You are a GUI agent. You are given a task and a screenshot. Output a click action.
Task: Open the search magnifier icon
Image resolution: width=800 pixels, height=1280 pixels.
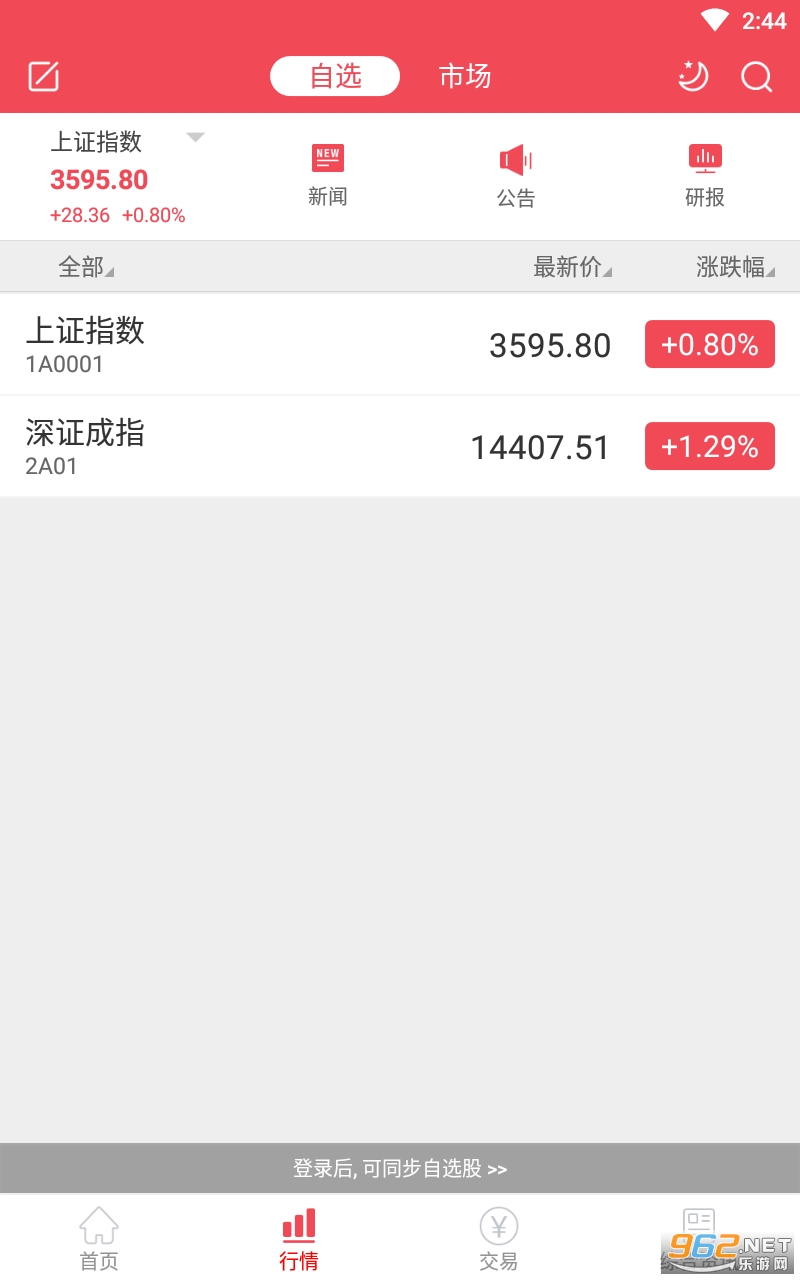756,77
